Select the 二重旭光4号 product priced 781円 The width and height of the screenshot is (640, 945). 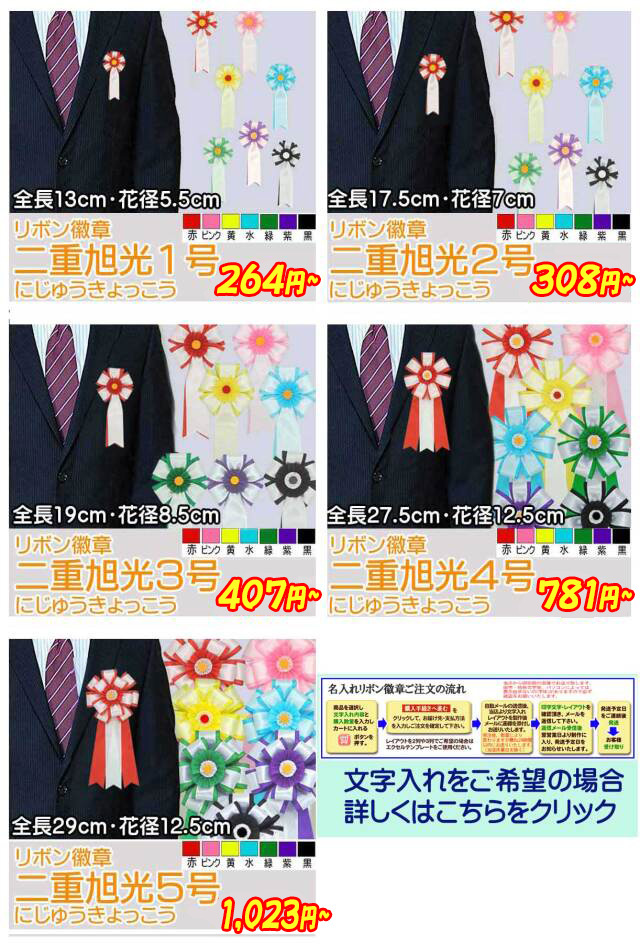[x=479, y=470]
